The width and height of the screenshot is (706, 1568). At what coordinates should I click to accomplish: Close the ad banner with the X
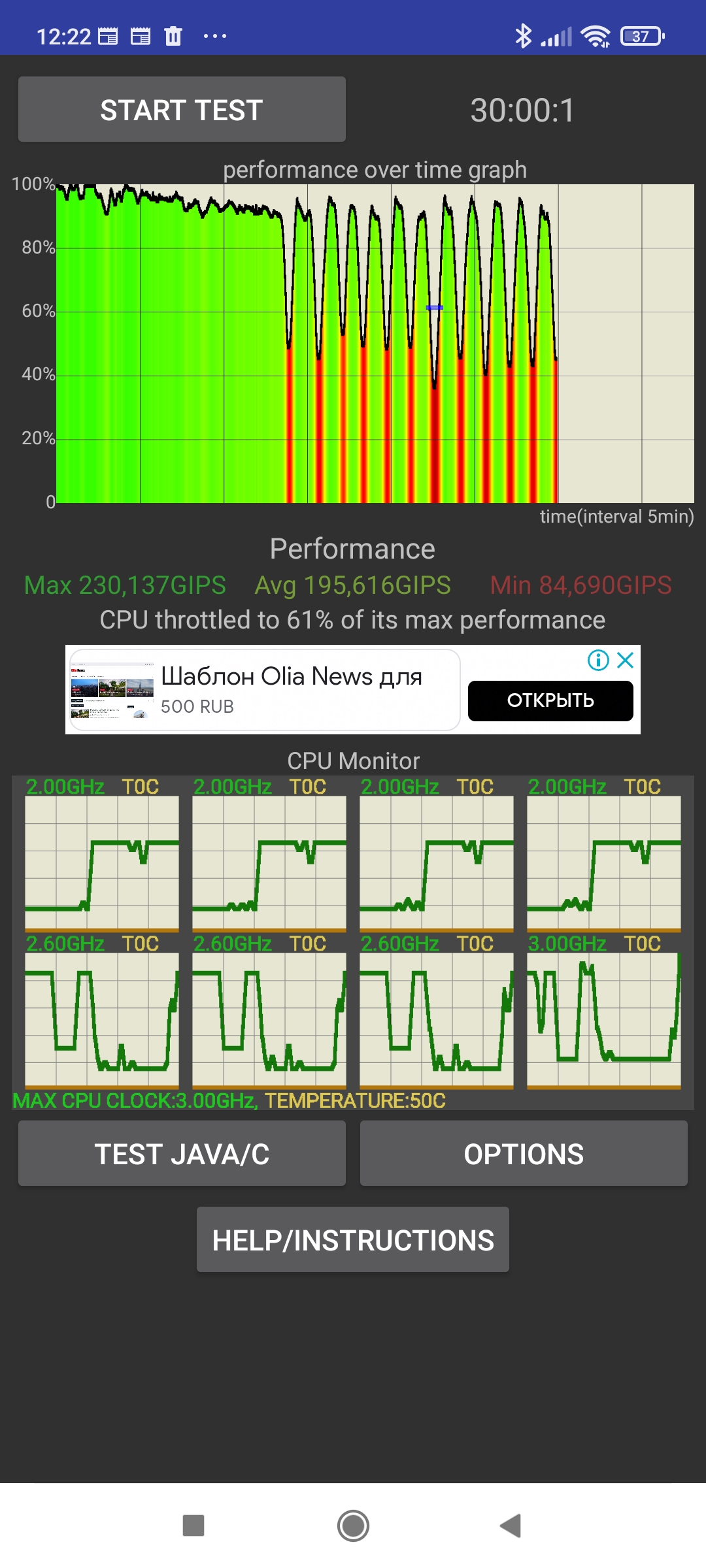pyautogui.click(x=626, y=660)
